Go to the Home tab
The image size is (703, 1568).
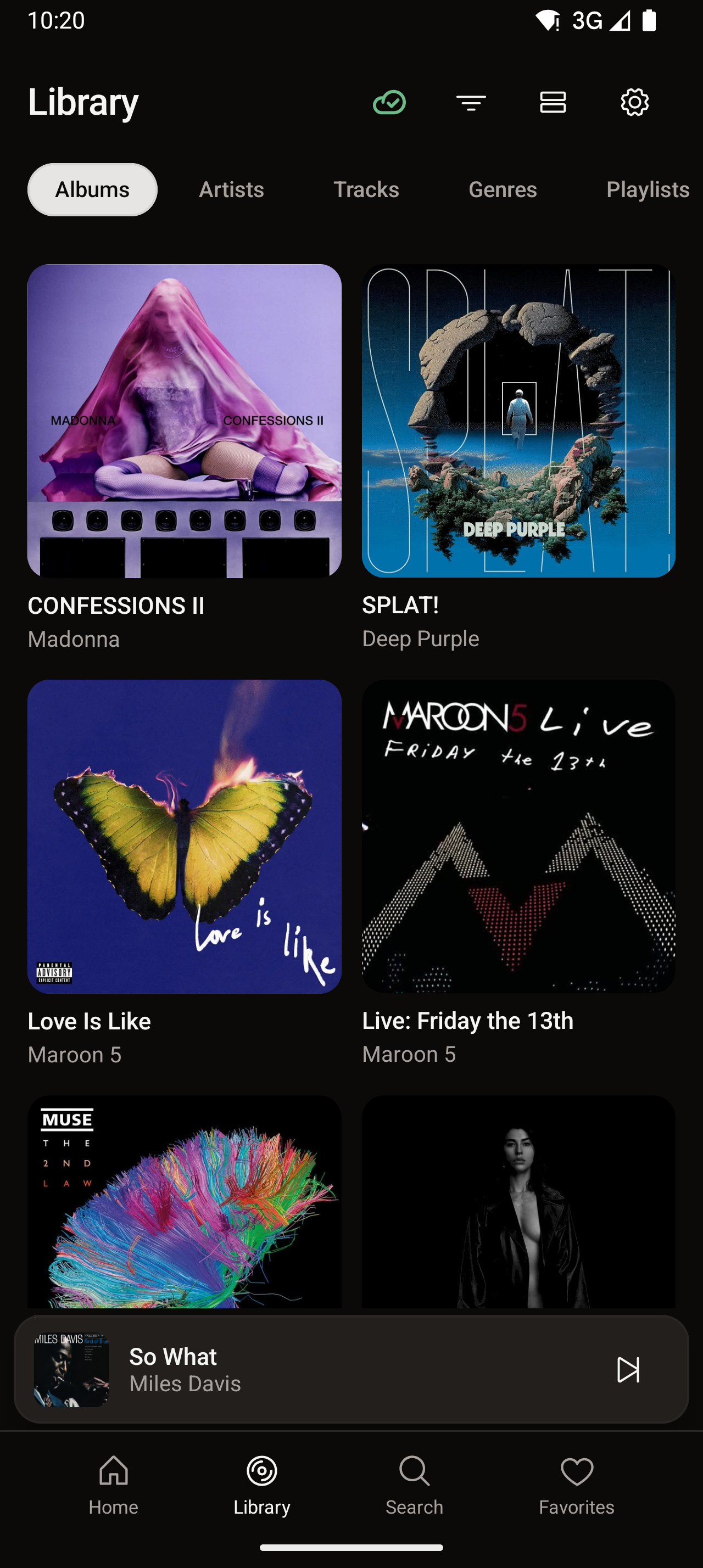point(113,1485)
